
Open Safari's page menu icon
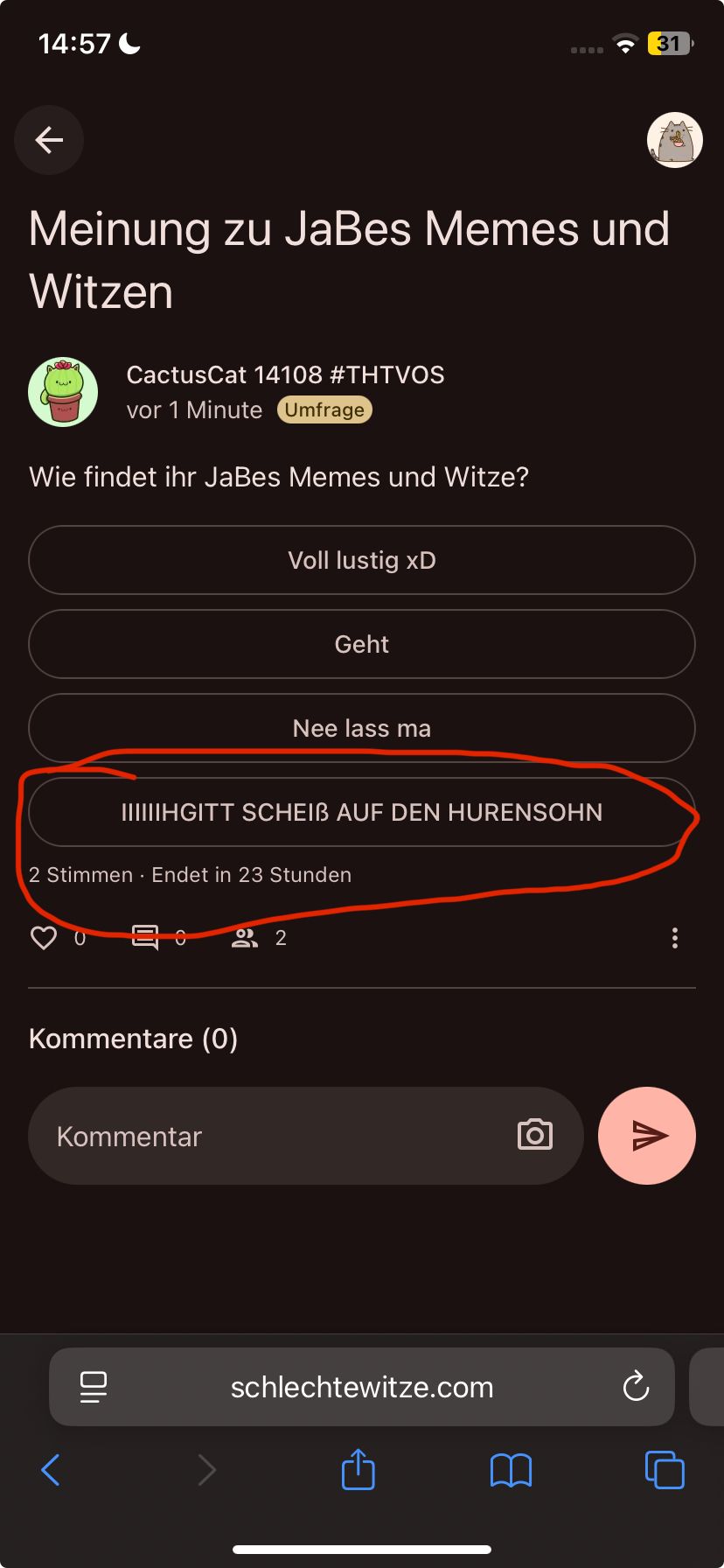click(x=94, y=1387)
